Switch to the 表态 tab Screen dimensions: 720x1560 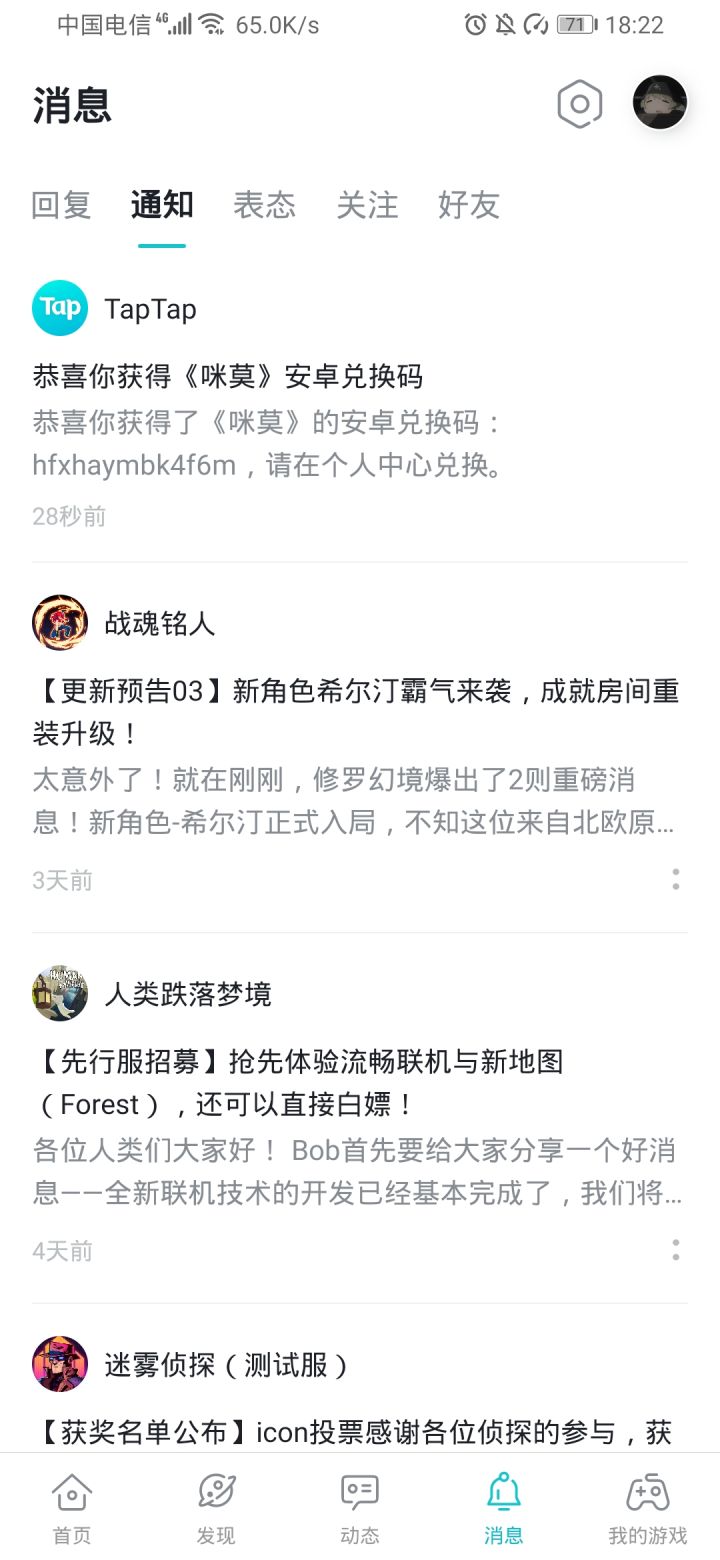pos(265,205)
